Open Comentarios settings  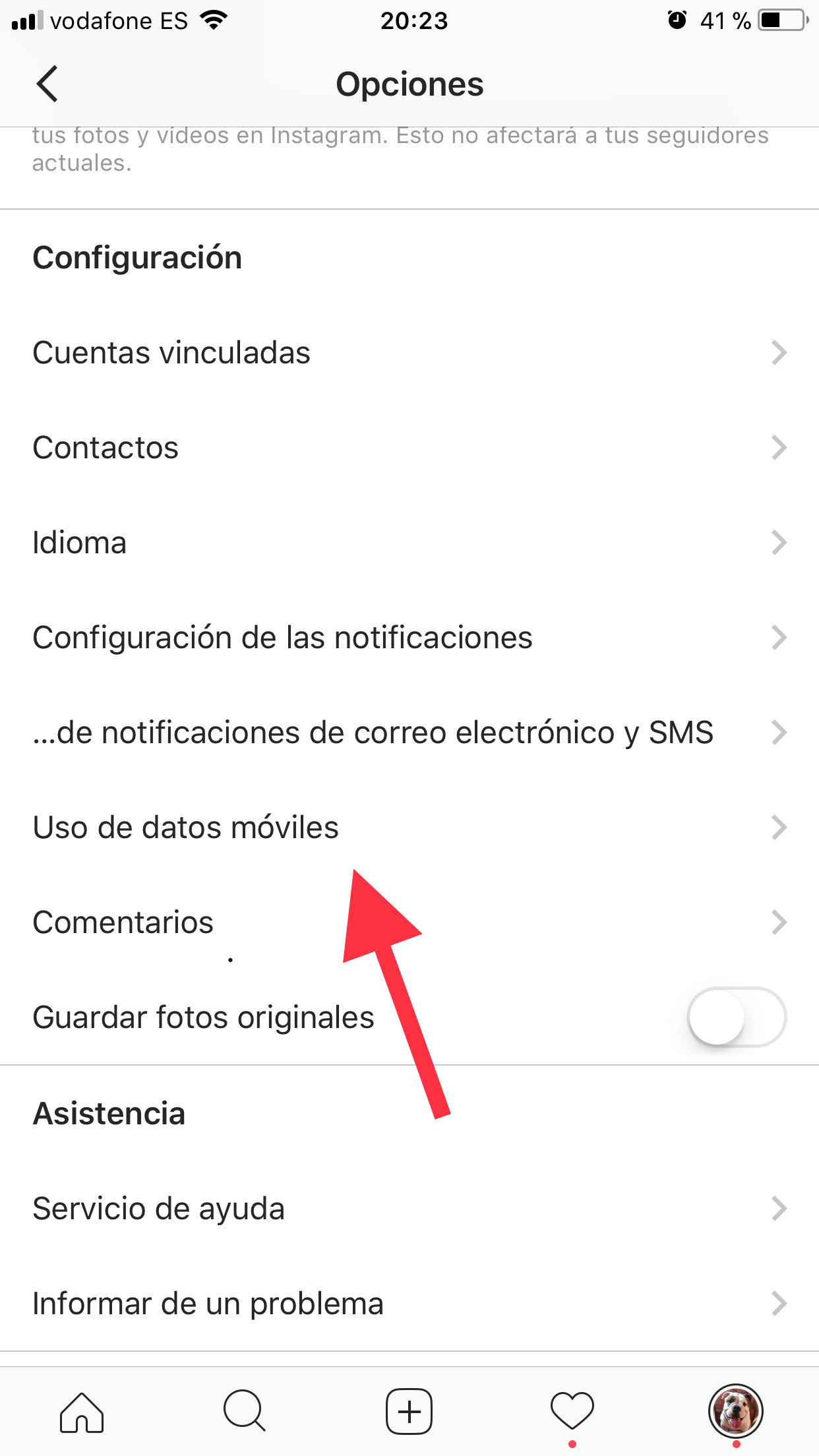pos(409,923)
